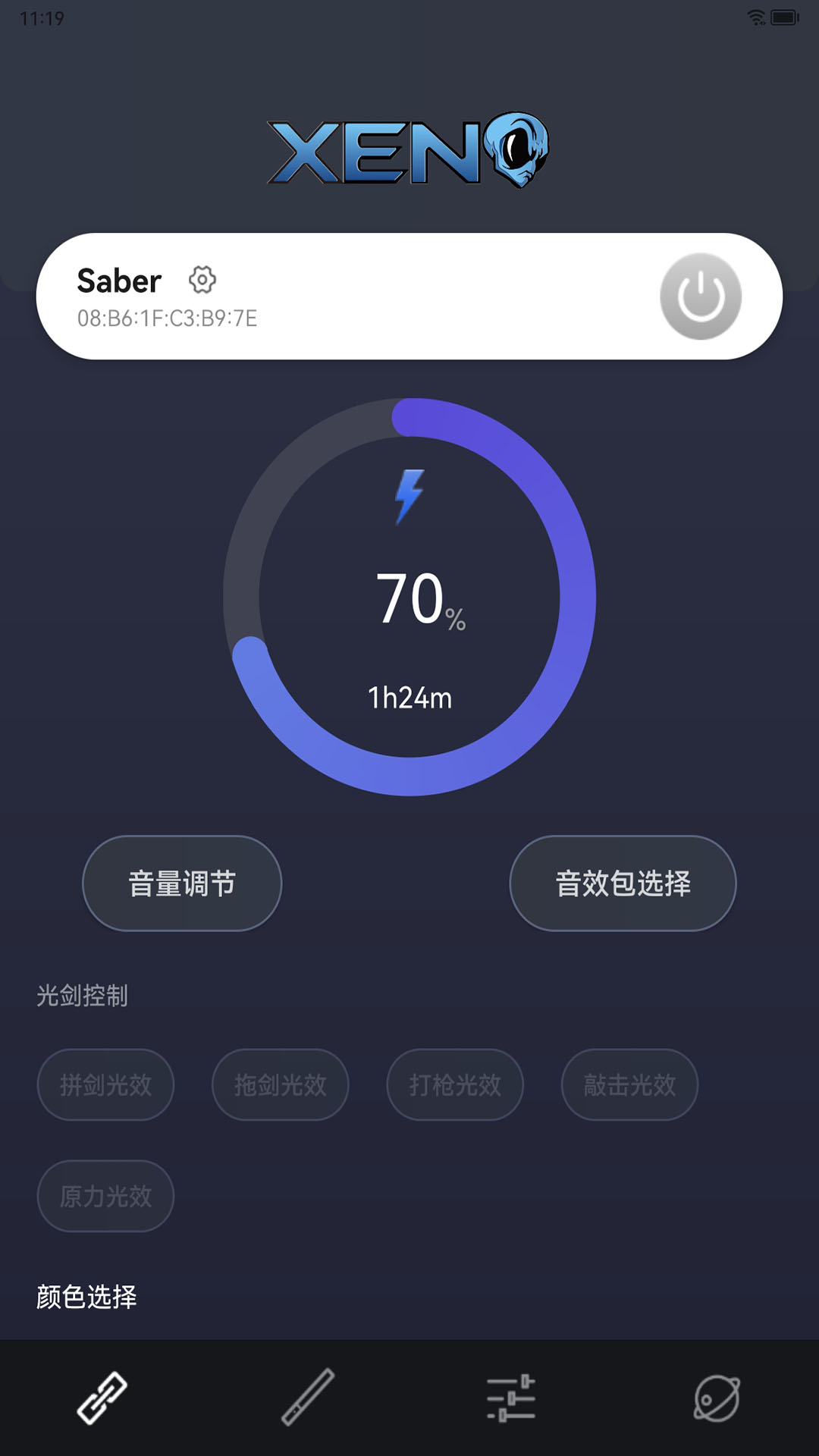Enable 拼剑光效 blade clash effect
The height and width of the screenshot is (1456, 819).
point(105,1085)
